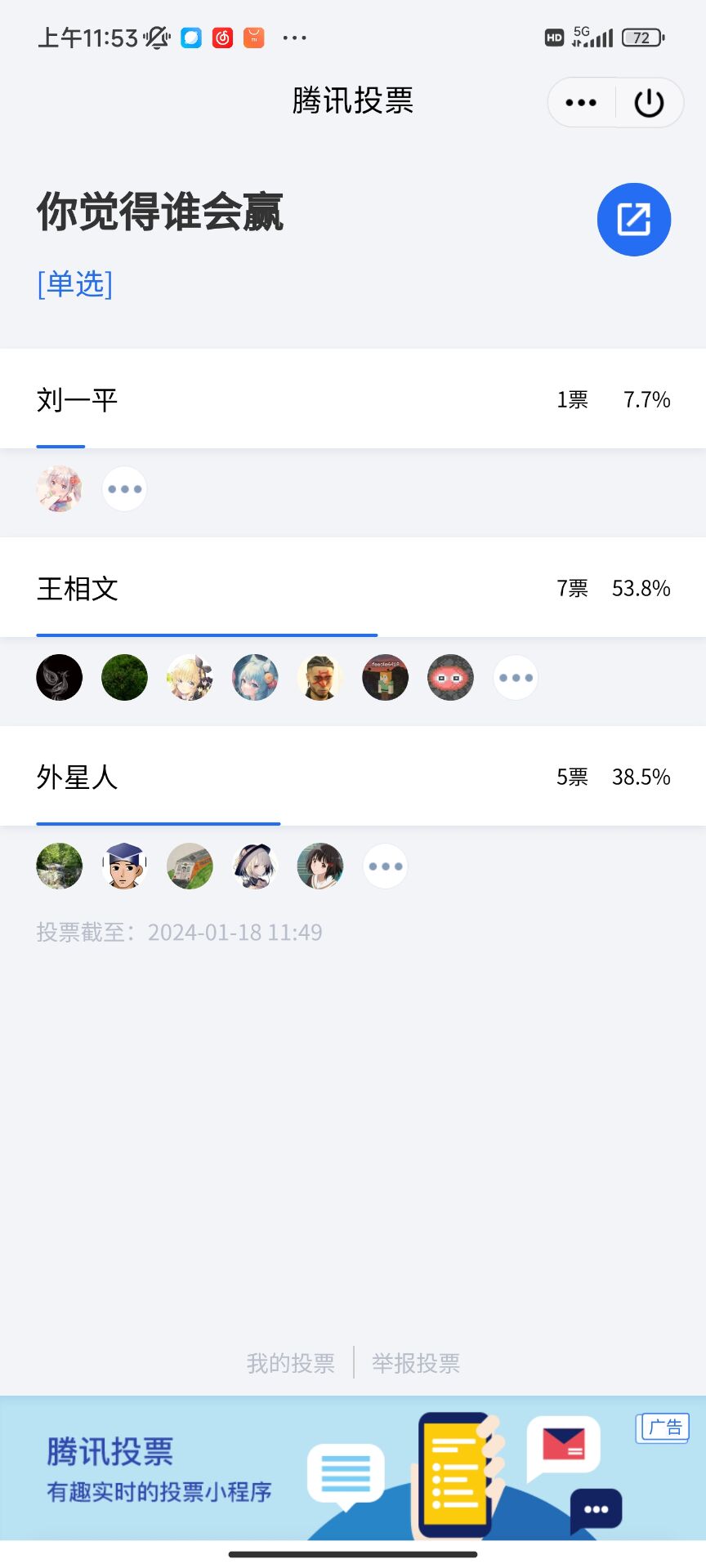Image resolution: width=706 pixels, height=1568 pixels.
Task: Share this poll via blue share button
Action: [x=633, y=220]
